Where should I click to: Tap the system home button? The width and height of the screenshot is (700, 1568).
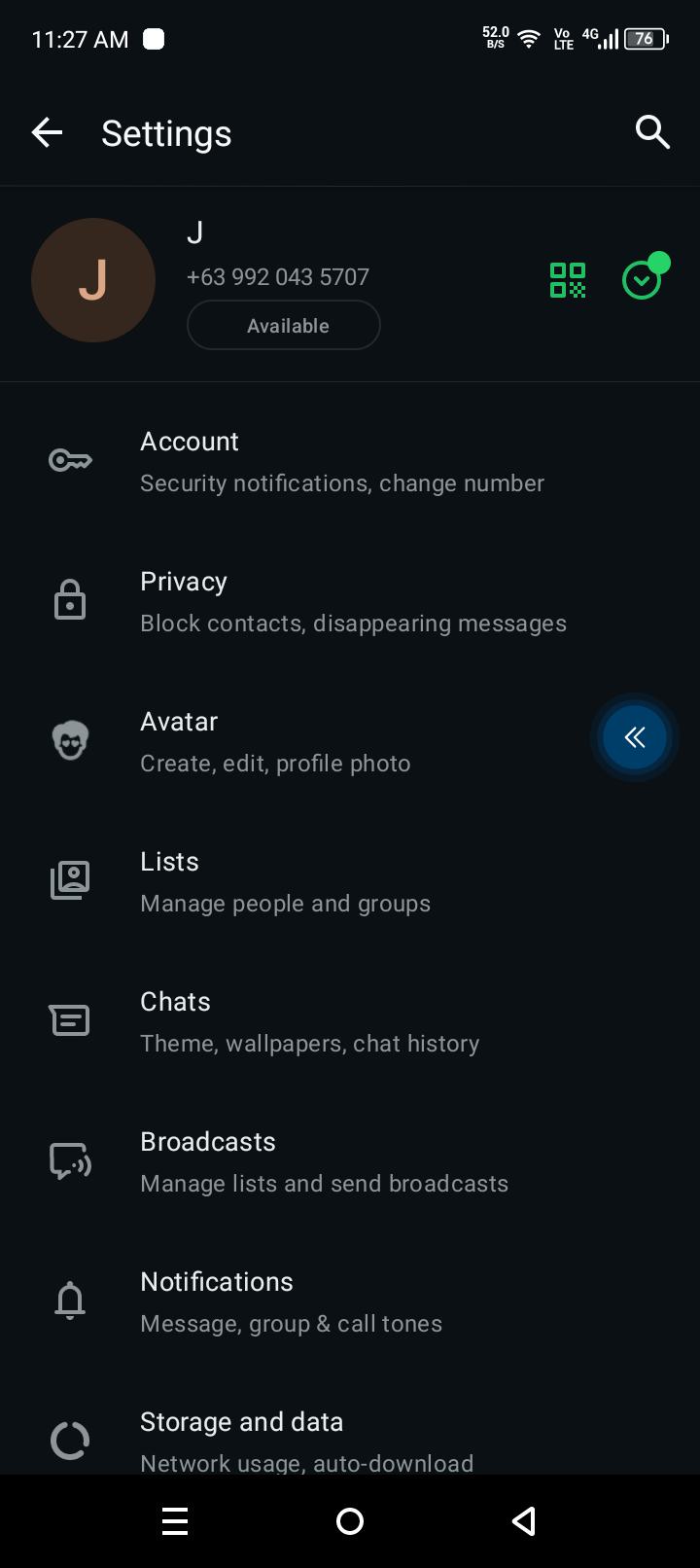click(350, 1521)
